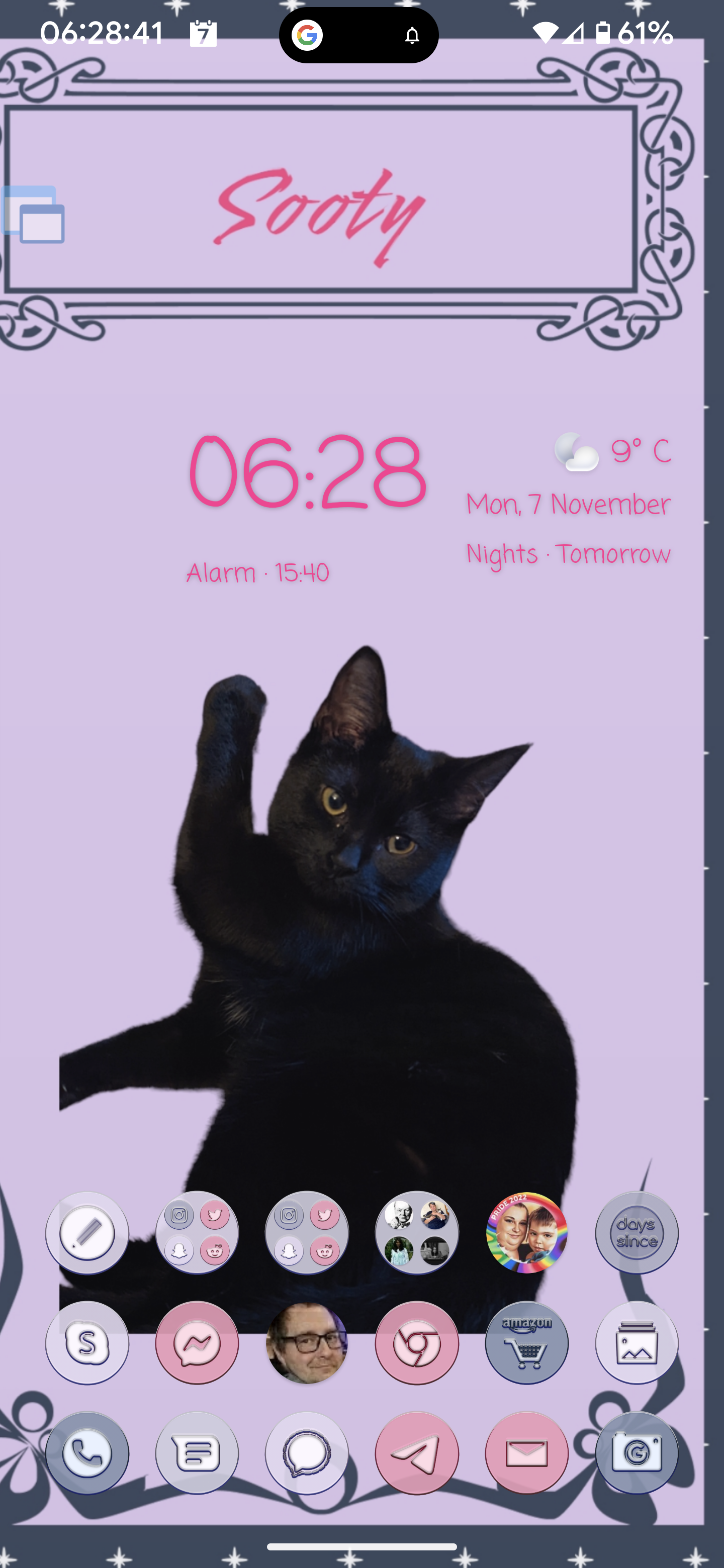Launch the Amazon shopping app
Screen dimensions: 724x1568
(527, 1342)
